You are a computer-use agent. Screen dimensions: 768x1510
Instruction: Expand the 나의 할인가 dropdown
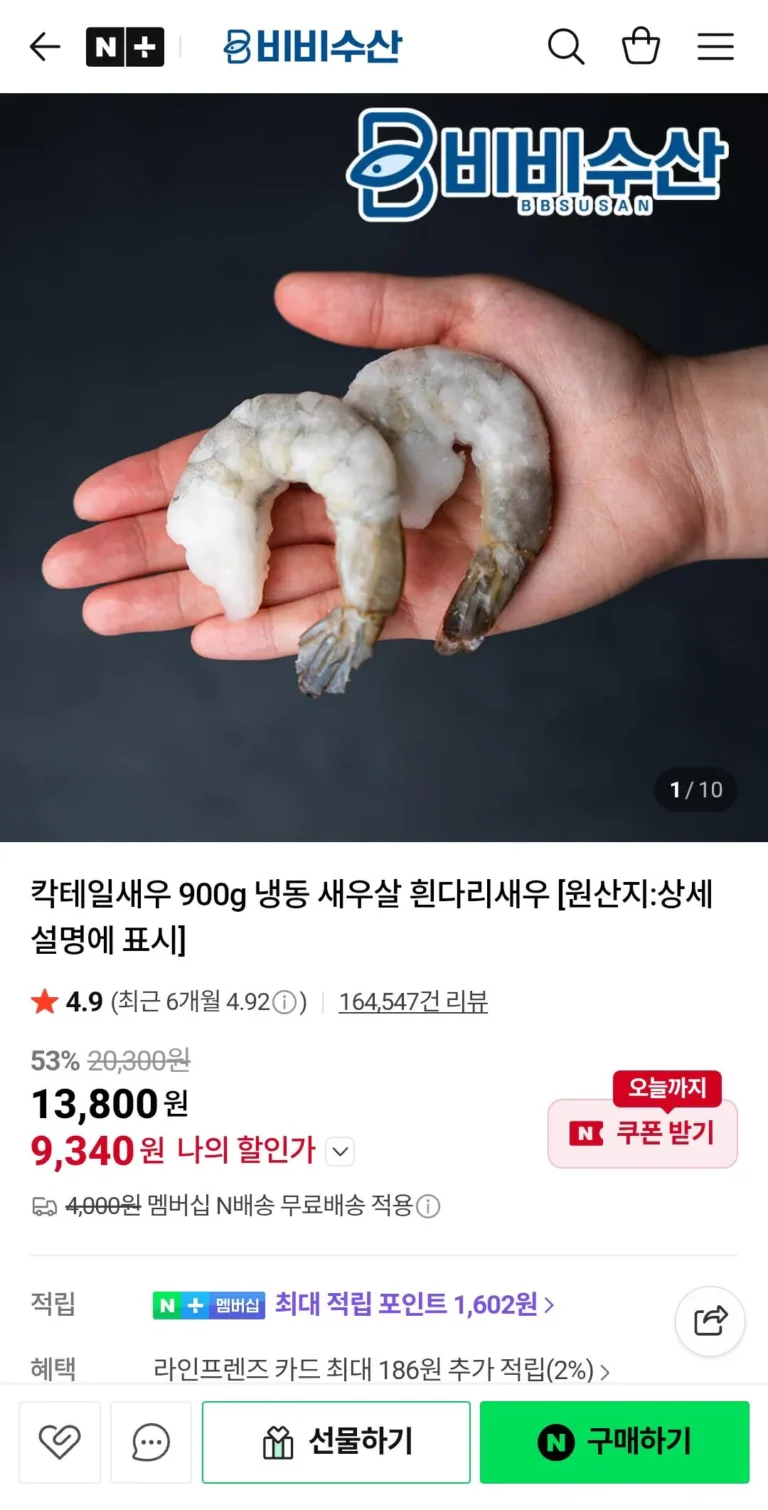340,1152
